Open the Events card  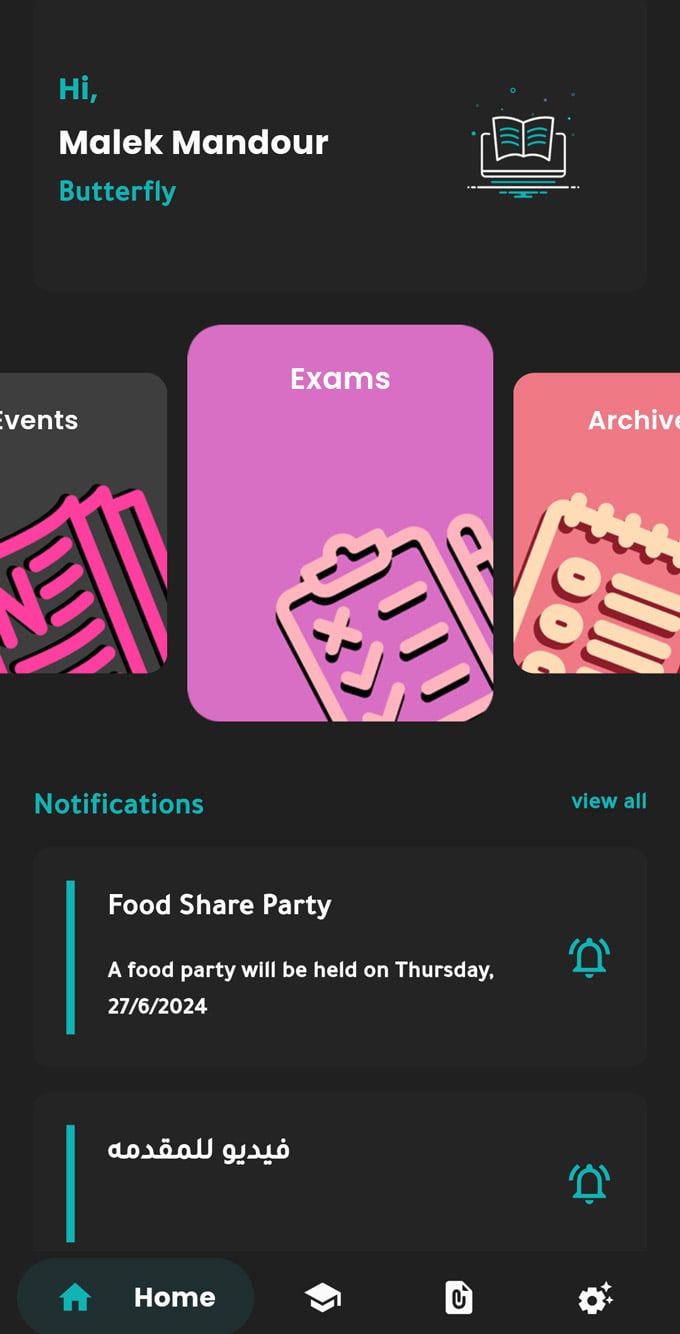tap(82, 522)
